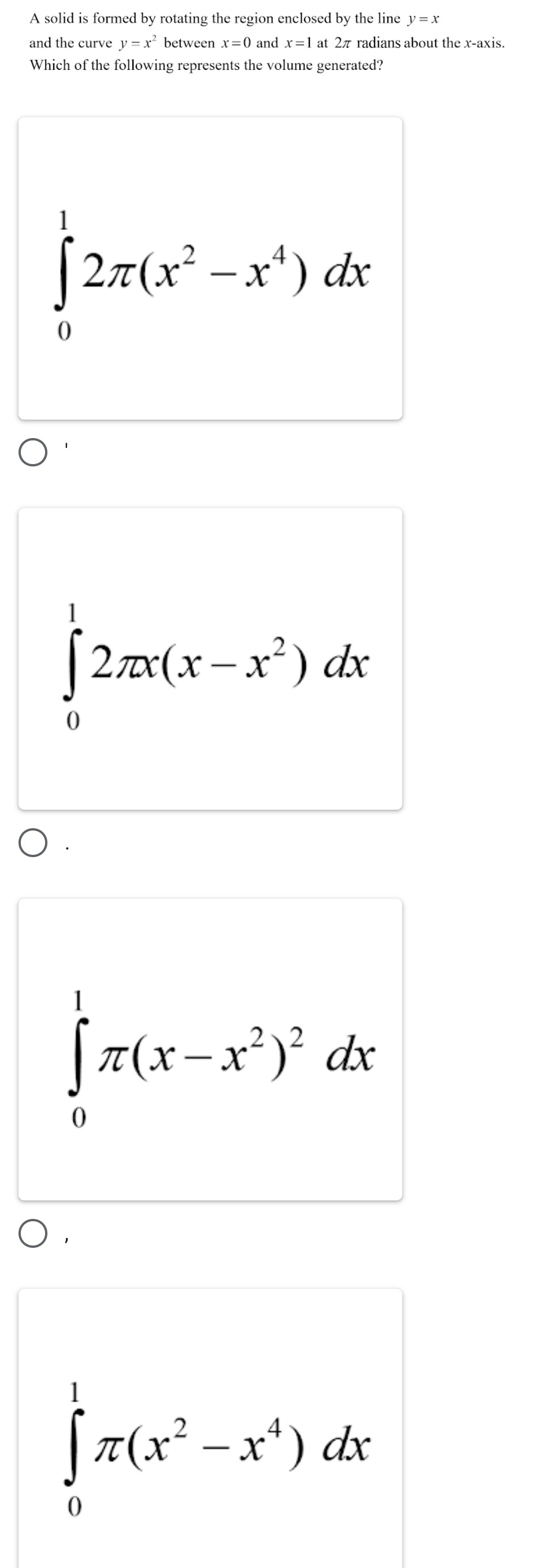The width and height of the screenshot is (541, 1568).
Task: Click the first answer card showing ∫2π(x²−x⁴)dx
Action: [212, 268]
